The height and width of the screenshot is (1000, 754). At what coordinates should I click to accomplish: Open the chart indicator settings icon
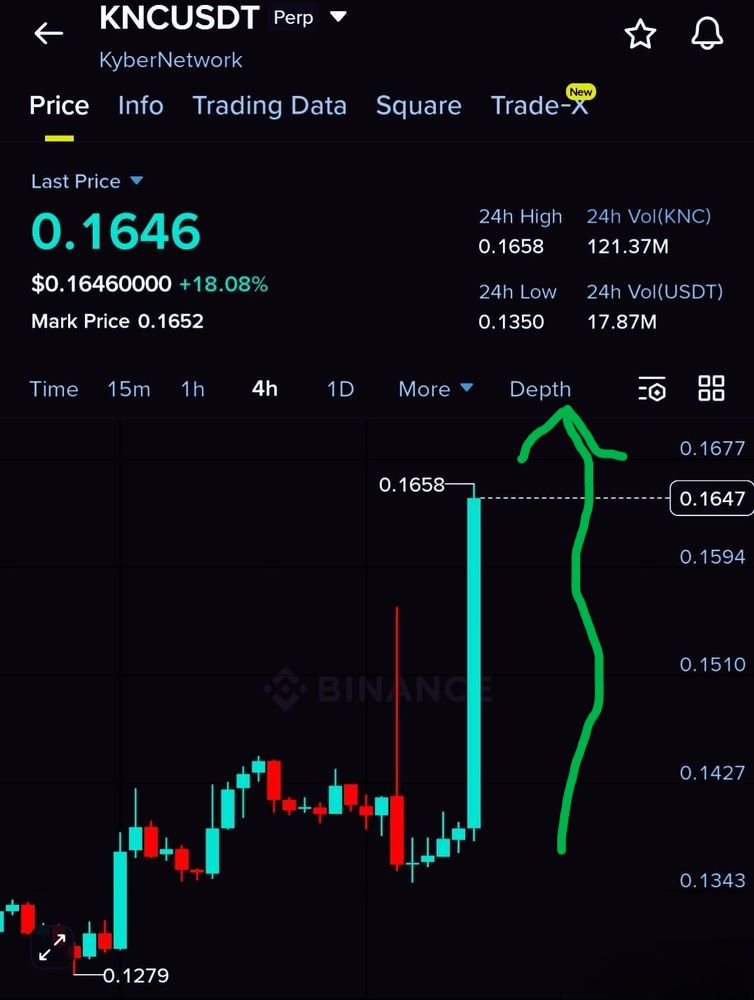pyautogui.click(x=652, y=389)
